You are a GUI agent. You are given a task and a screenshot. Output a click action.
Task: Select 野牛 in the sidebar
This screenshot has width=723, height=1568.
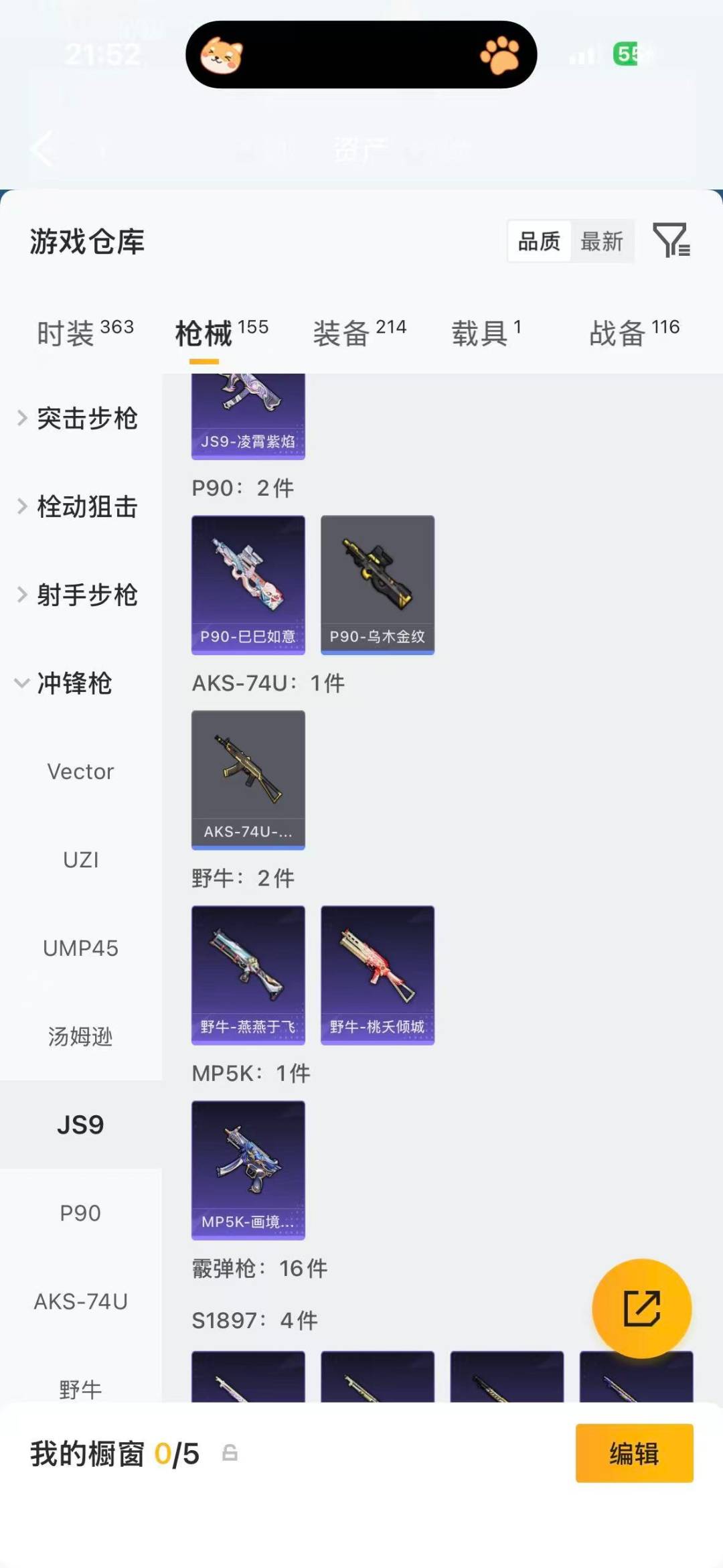tap(80, 1388)
